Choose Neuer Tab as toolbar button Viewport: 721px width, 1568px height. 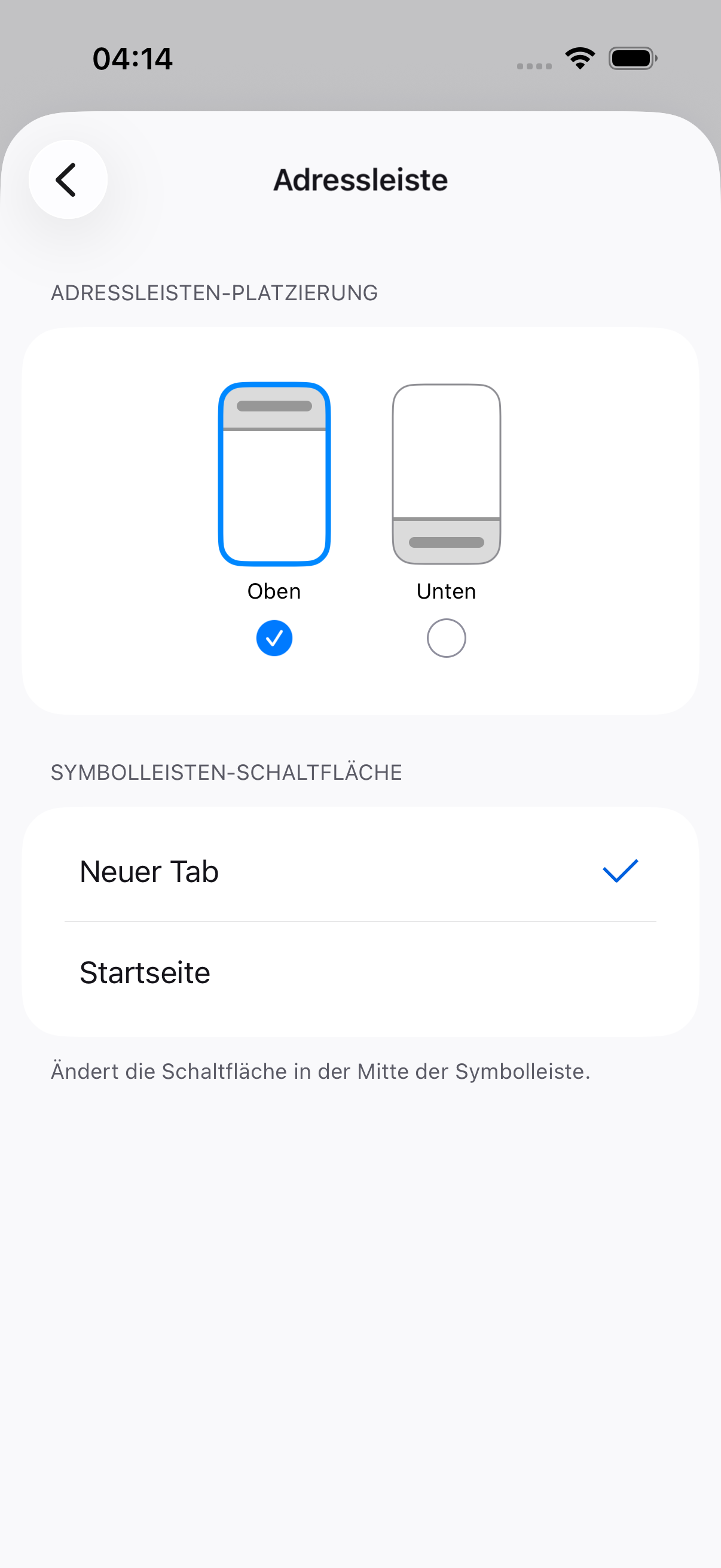[x=360, y=871]
